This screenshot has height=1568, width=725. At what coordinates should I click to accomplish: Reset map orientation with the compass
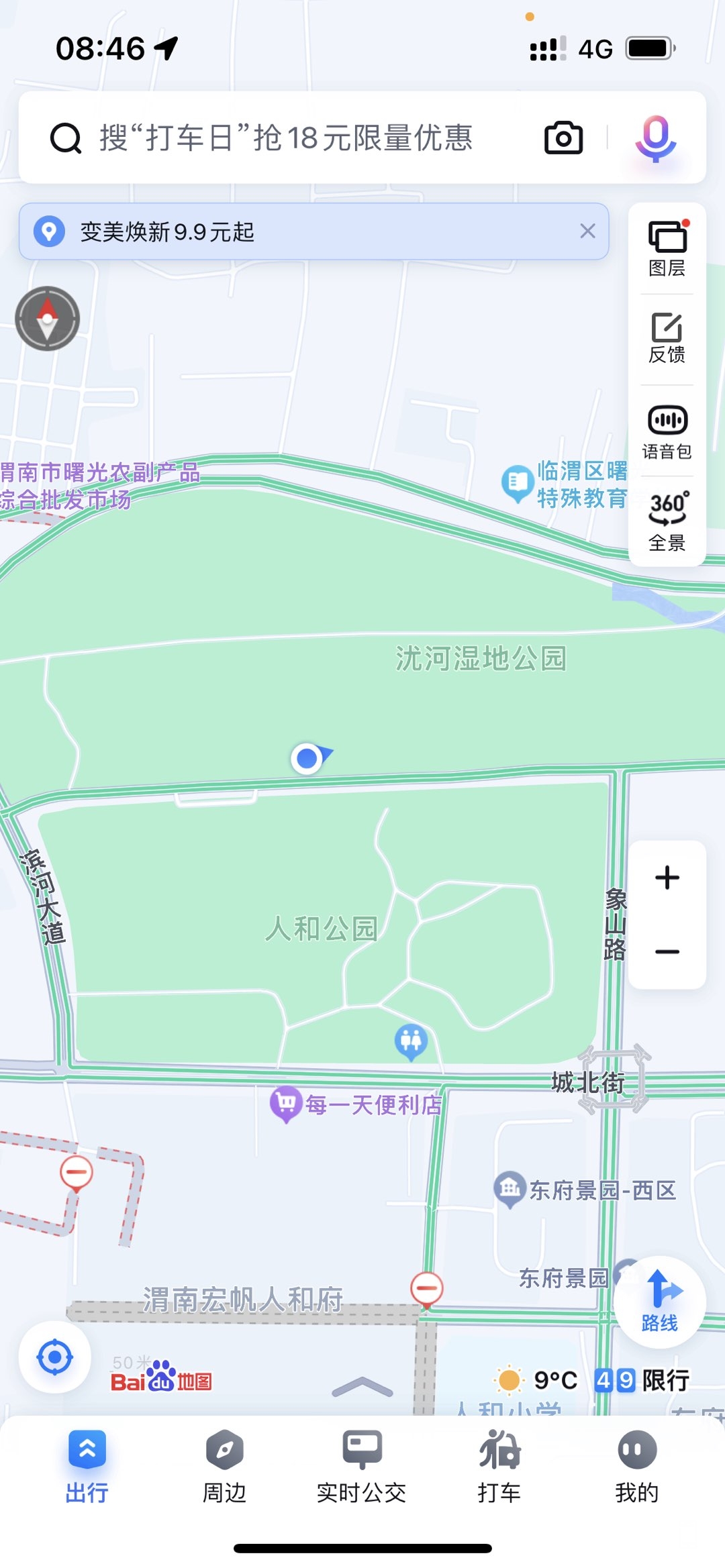48,319
